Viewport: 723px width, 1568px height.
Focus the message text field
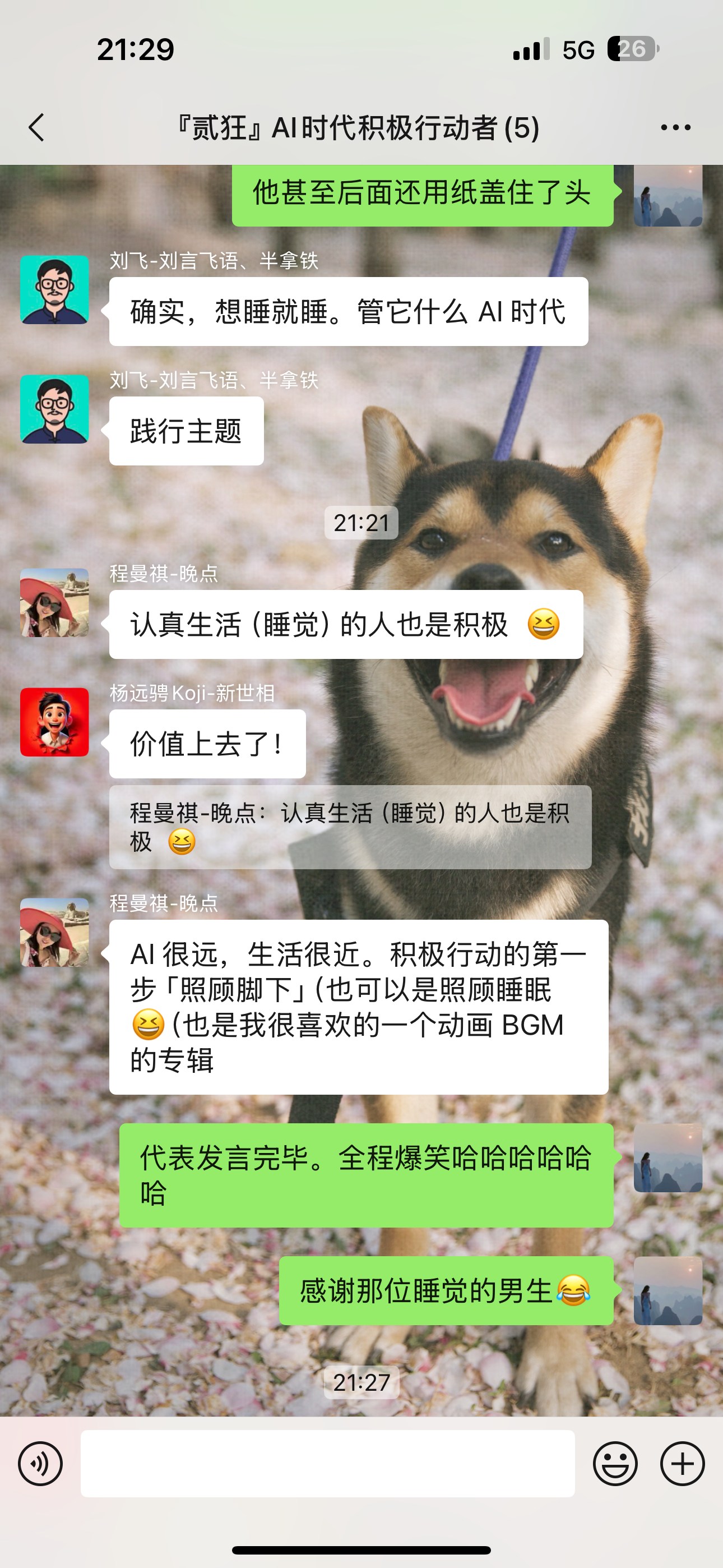(327, 1464)
